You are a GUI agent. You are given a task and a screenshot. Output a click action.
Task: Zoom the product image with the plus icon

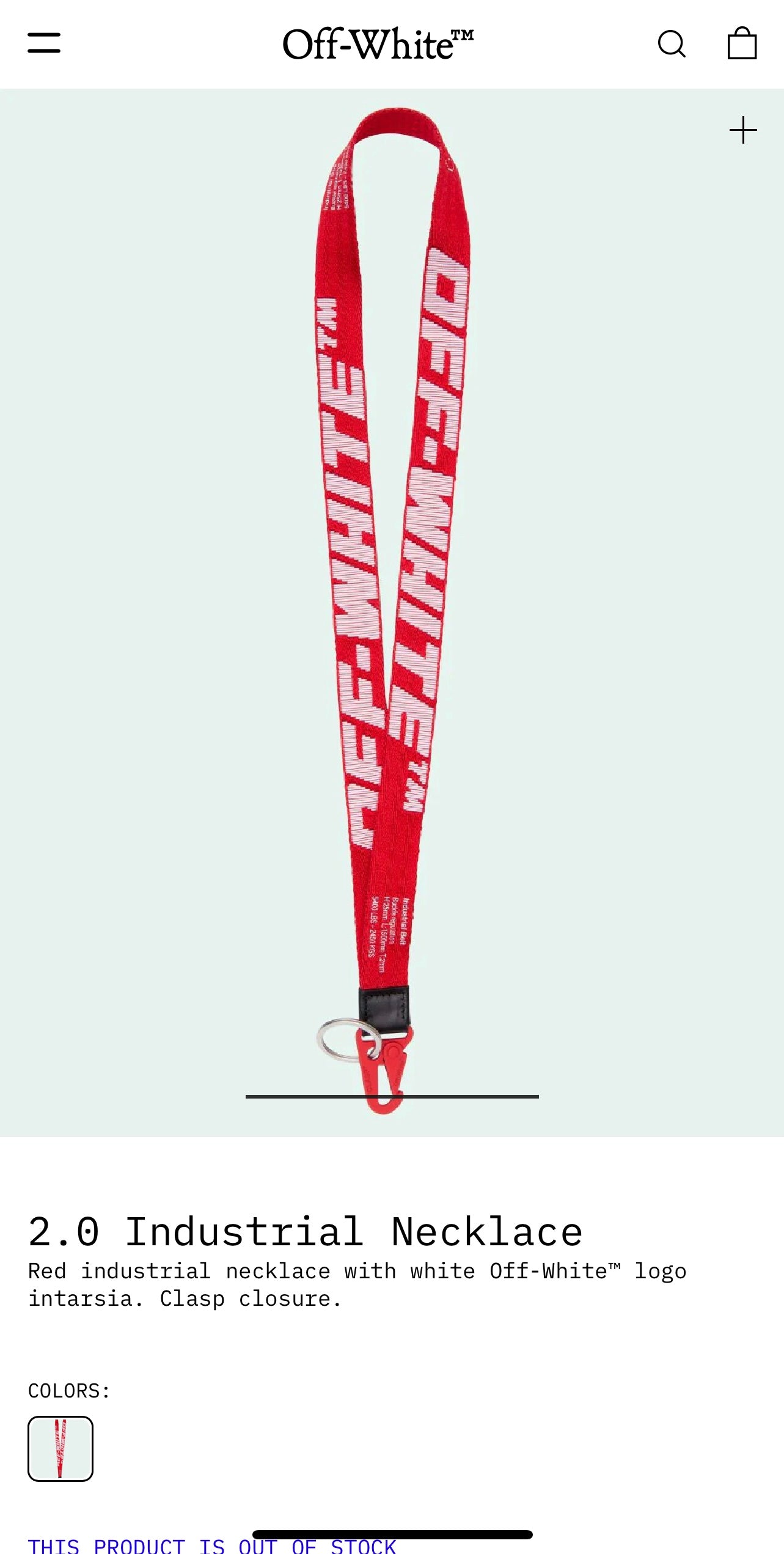pos(743,130)
